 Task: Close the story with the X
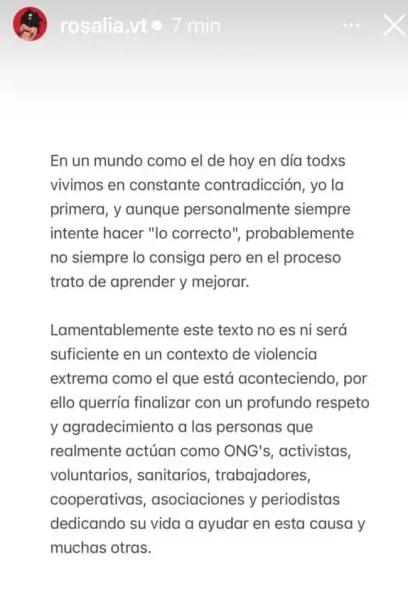click(394, 26)
